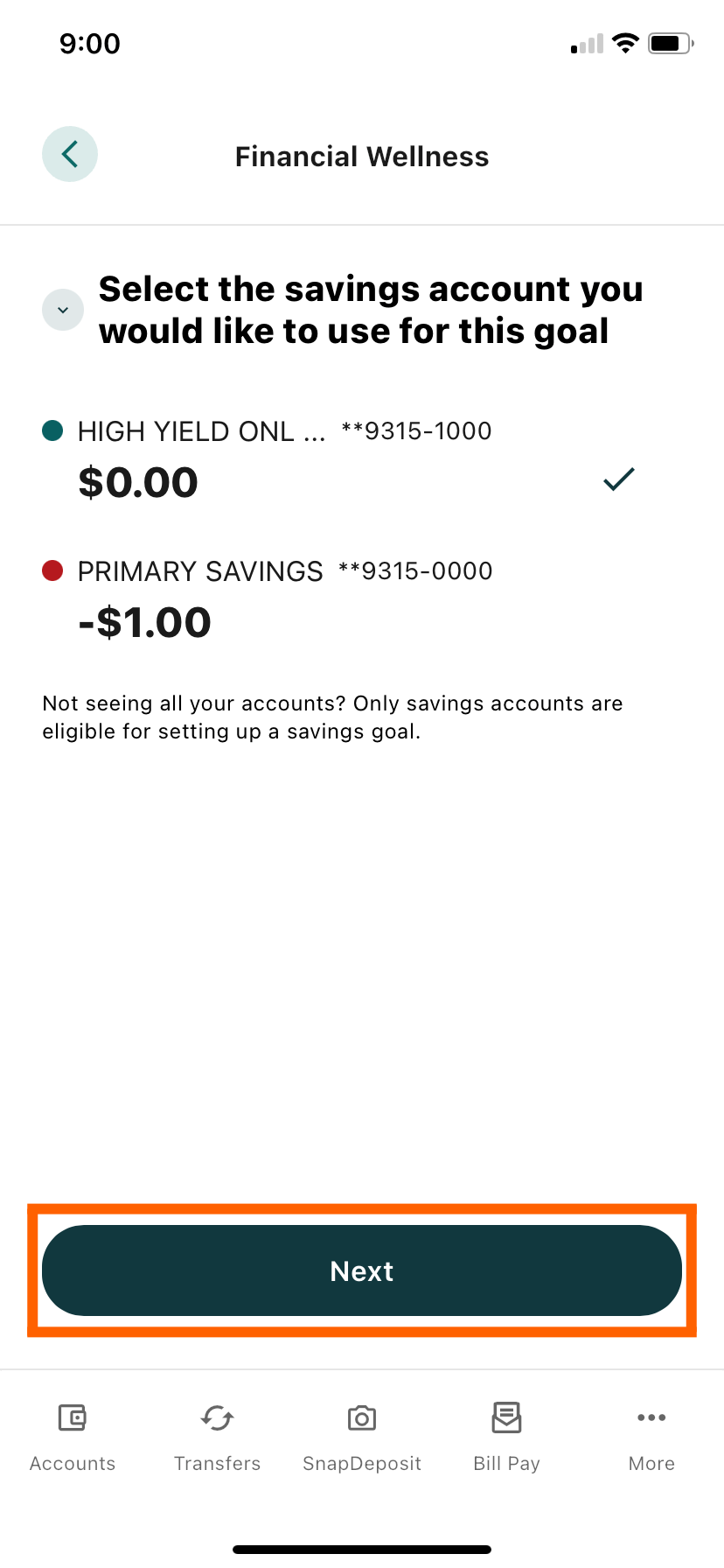This screenshot has width=724, height=1568.
Task: Tap the Wi-Fi icon in the status bar
Action: coord(626,42)
